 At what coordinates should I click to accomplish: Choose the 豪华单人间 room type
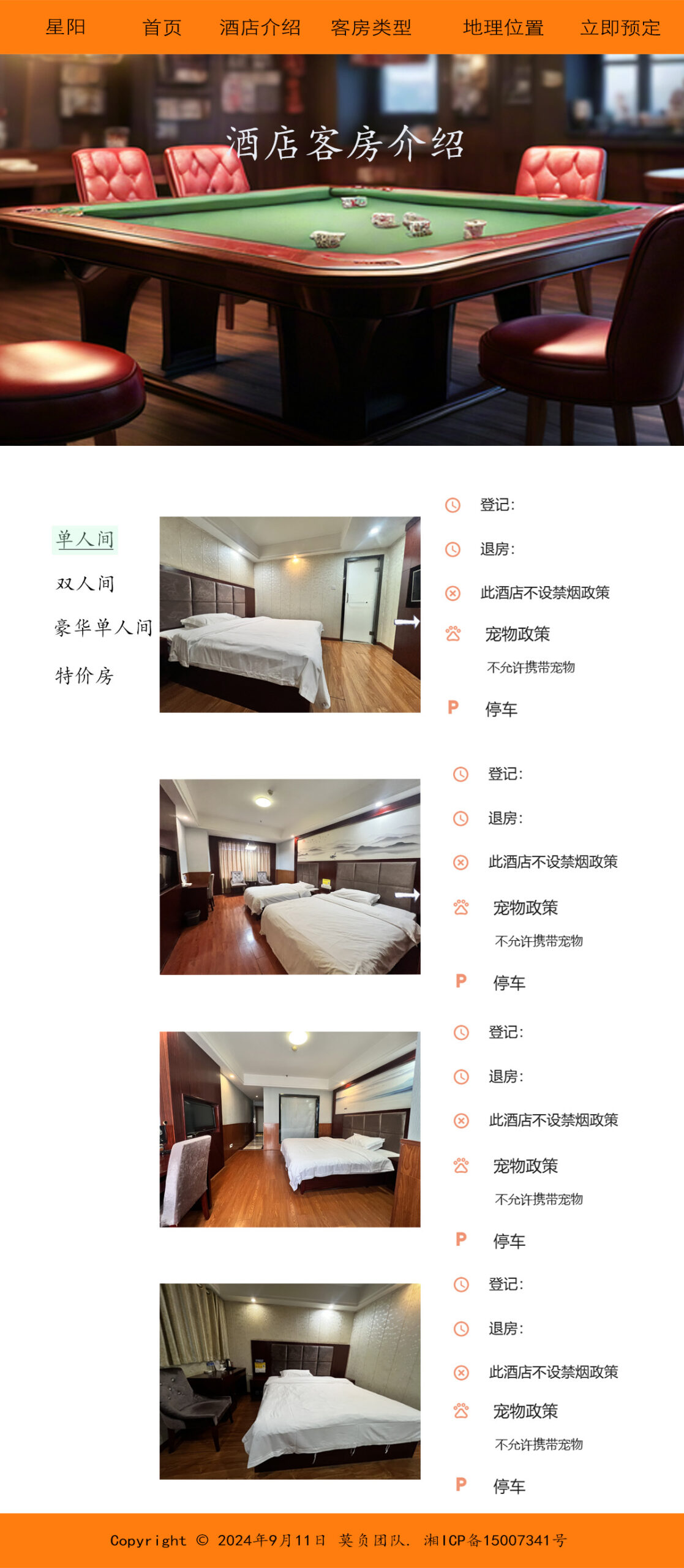(x=103, y=627)
